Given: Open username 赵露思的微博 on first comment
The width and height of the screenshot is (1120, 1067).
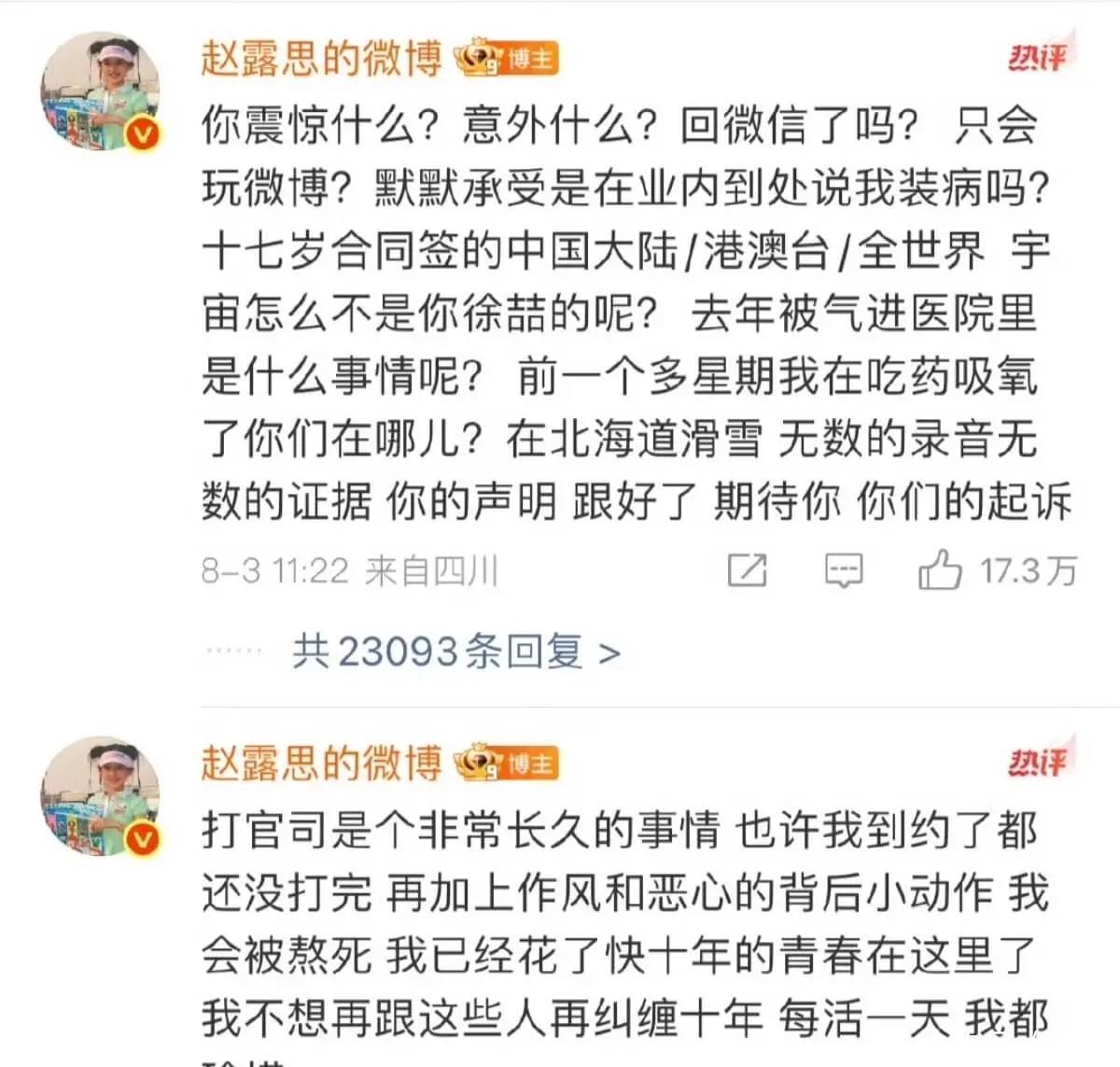Looking at the screenshot, I should (x=321, y=58).
